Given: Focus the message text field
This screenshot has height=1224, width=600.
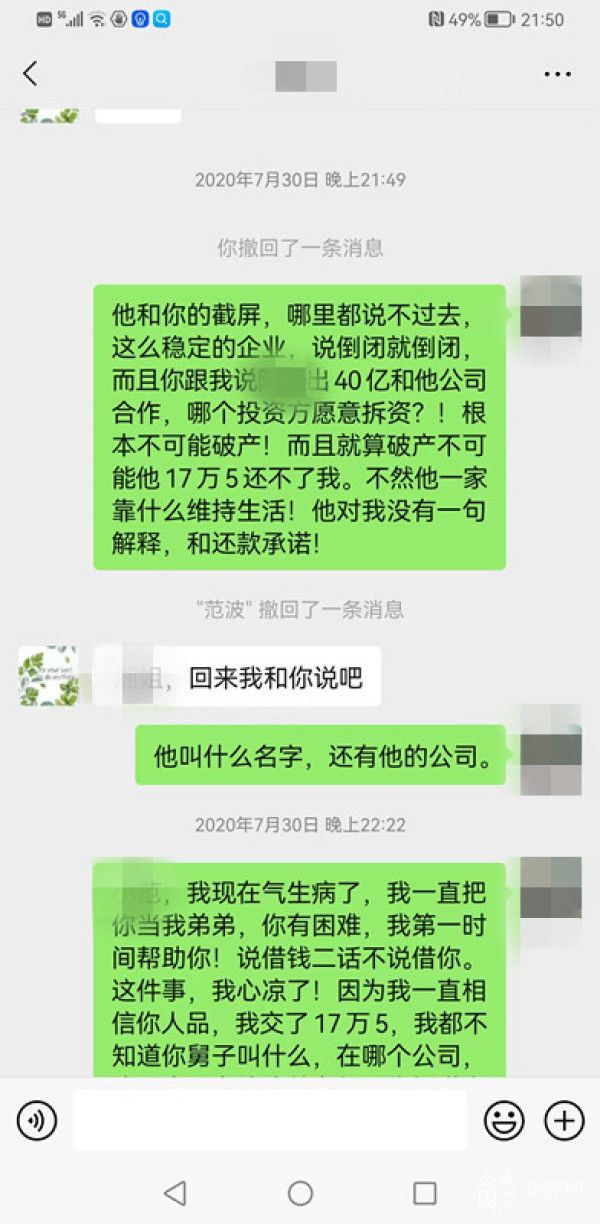Looking at the screenshot, I should point(270,1120).
